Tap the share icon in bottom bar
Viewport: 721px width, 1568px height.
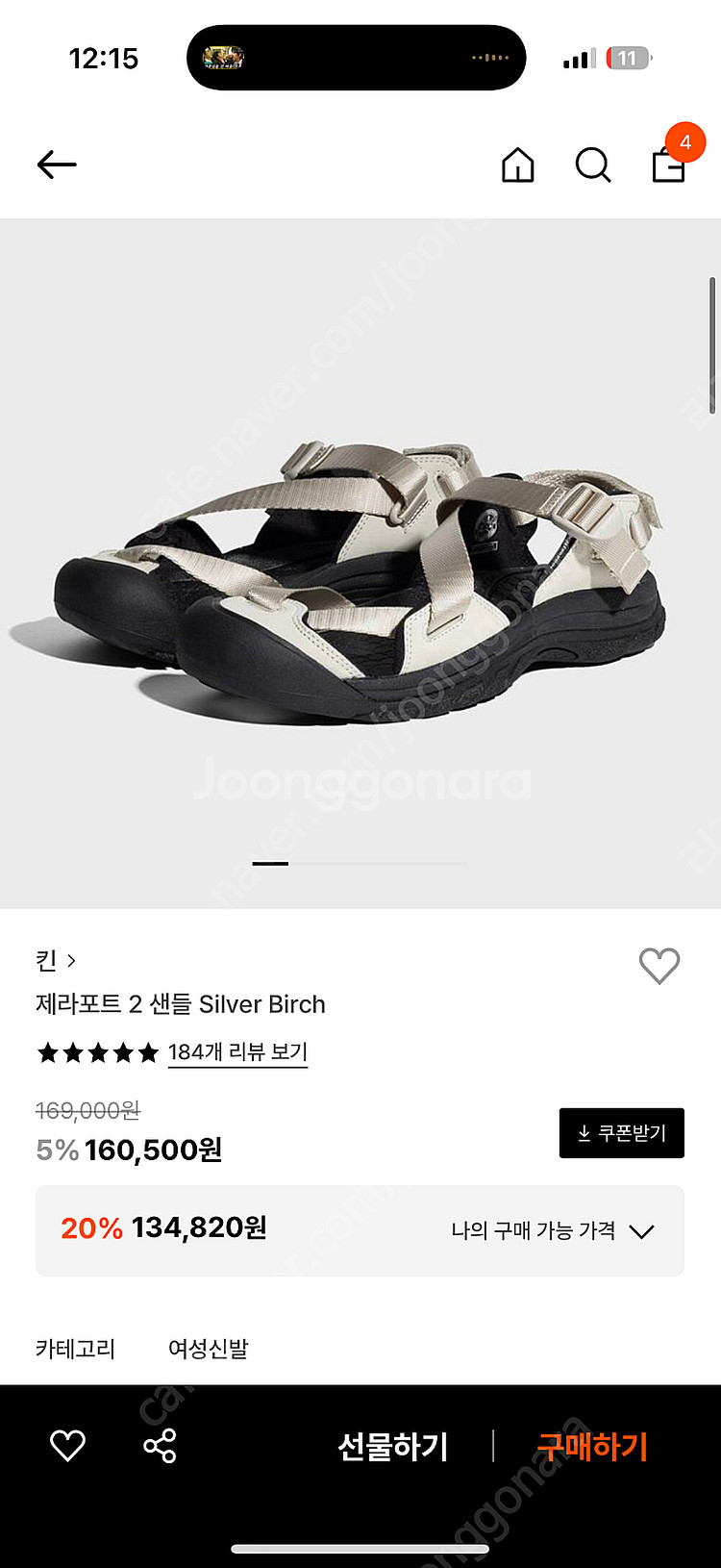[x=161, y=1444]
